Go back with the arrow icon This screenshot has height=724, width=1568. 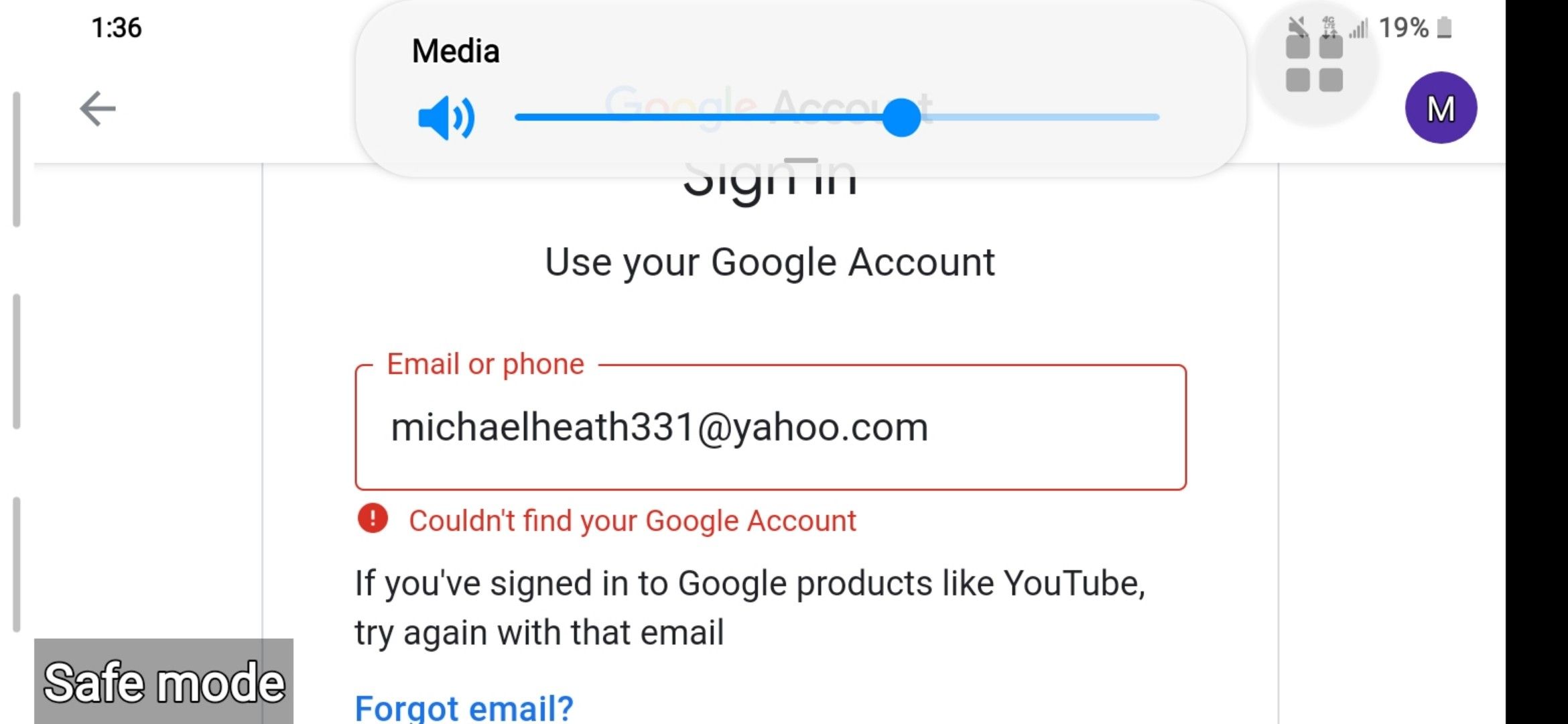tap(98, 109)
